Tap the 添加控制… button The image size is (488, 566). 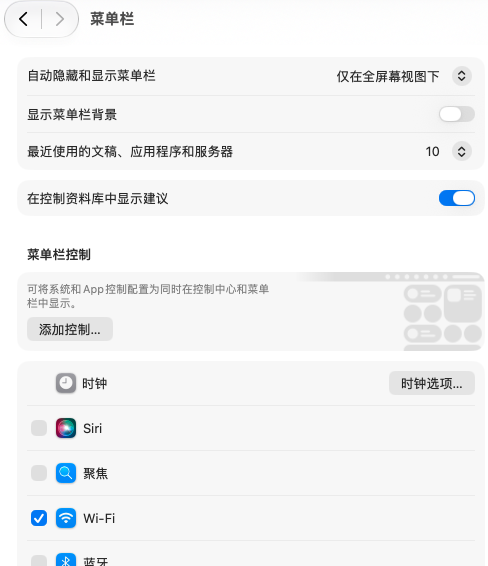tap(70, 329)
